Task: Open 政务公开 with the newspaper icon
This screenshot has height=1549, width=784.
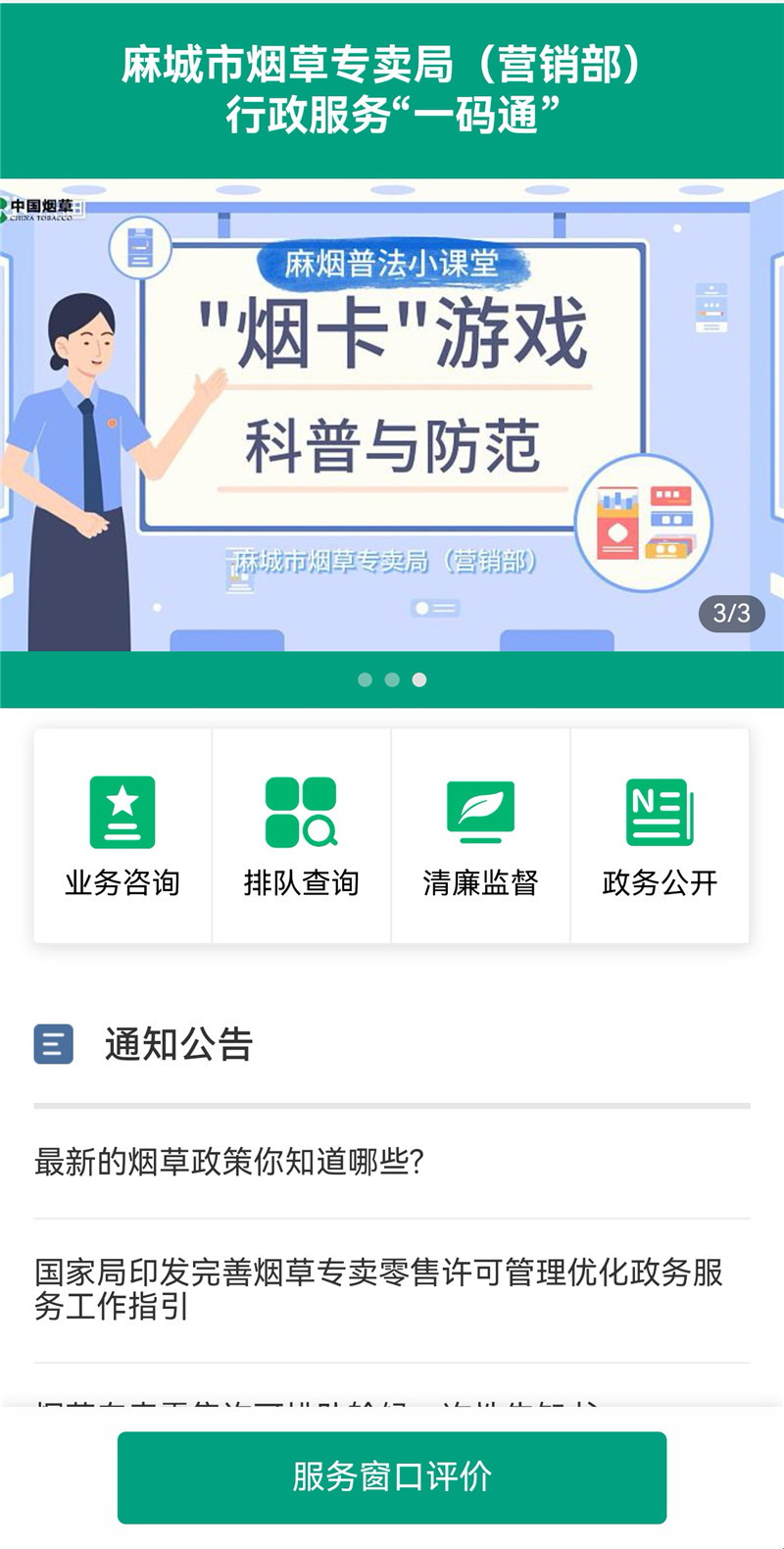Action: tap(659, 812)
